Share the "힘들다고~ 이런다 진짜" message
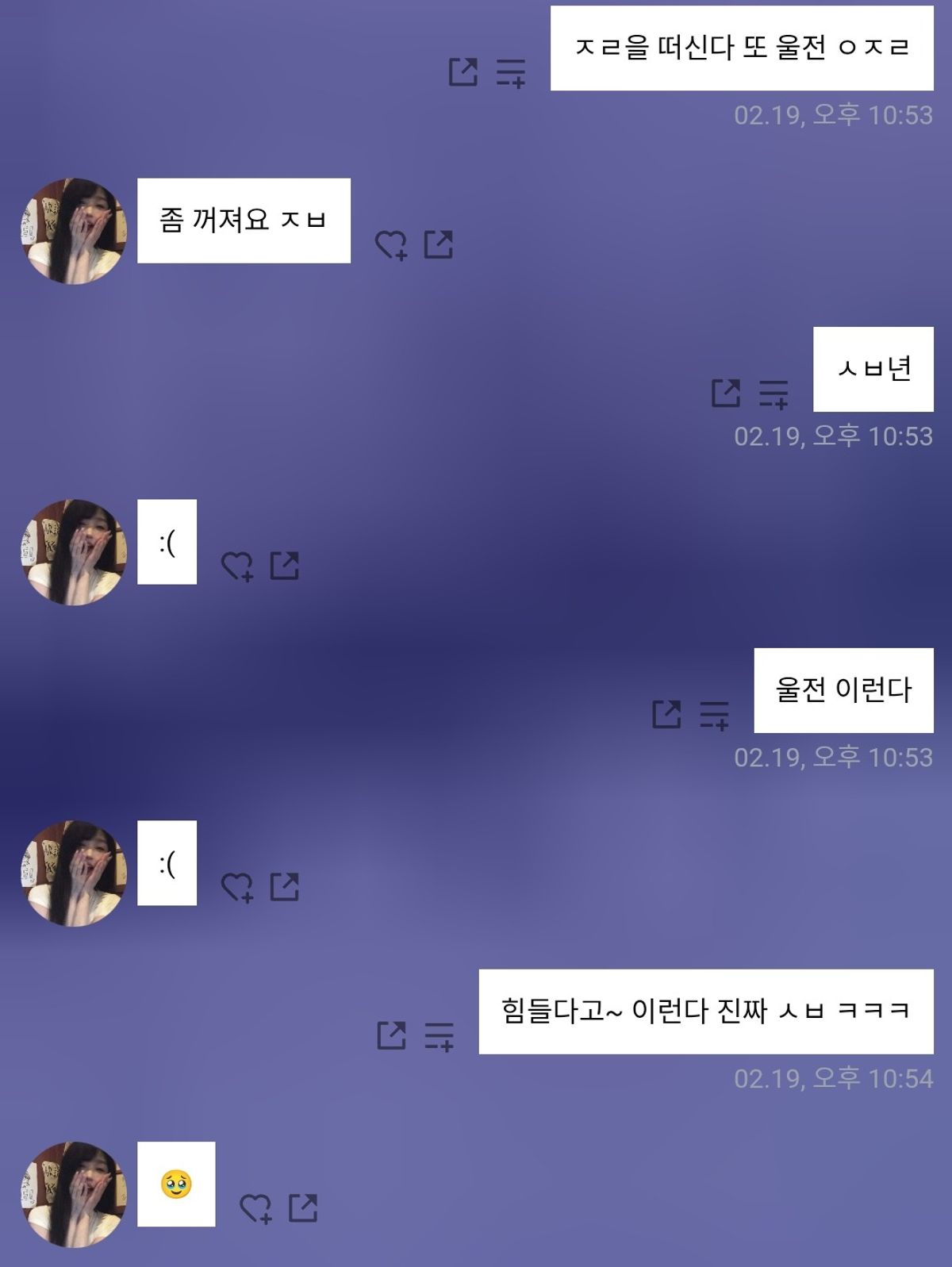Viewport: 952px width, 1267px height. 391,1035
